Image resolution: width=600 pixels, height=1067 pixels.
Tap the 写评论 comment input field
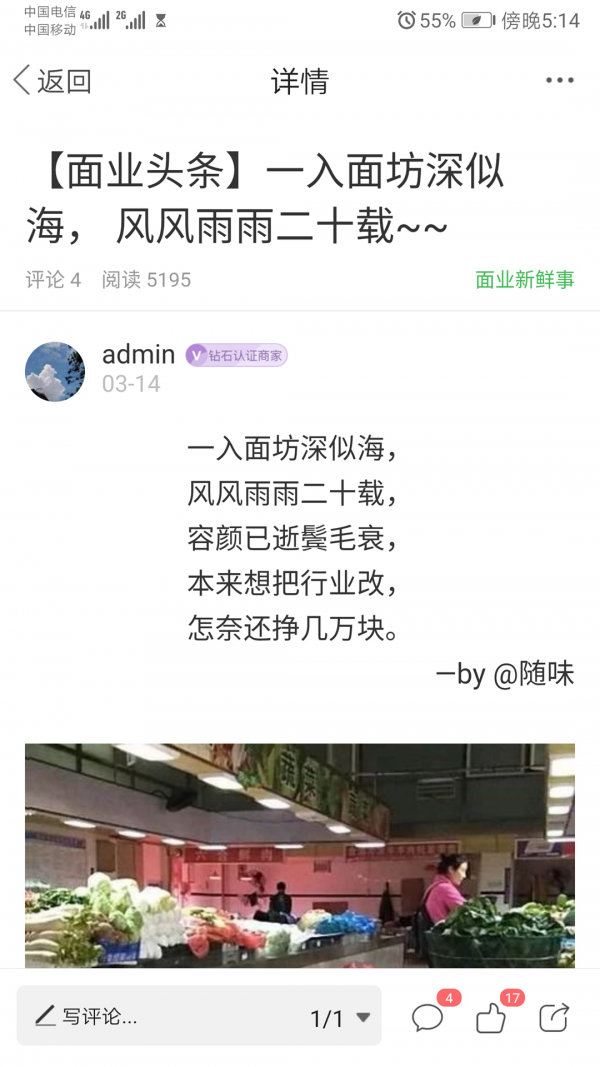coord(150,1017)
